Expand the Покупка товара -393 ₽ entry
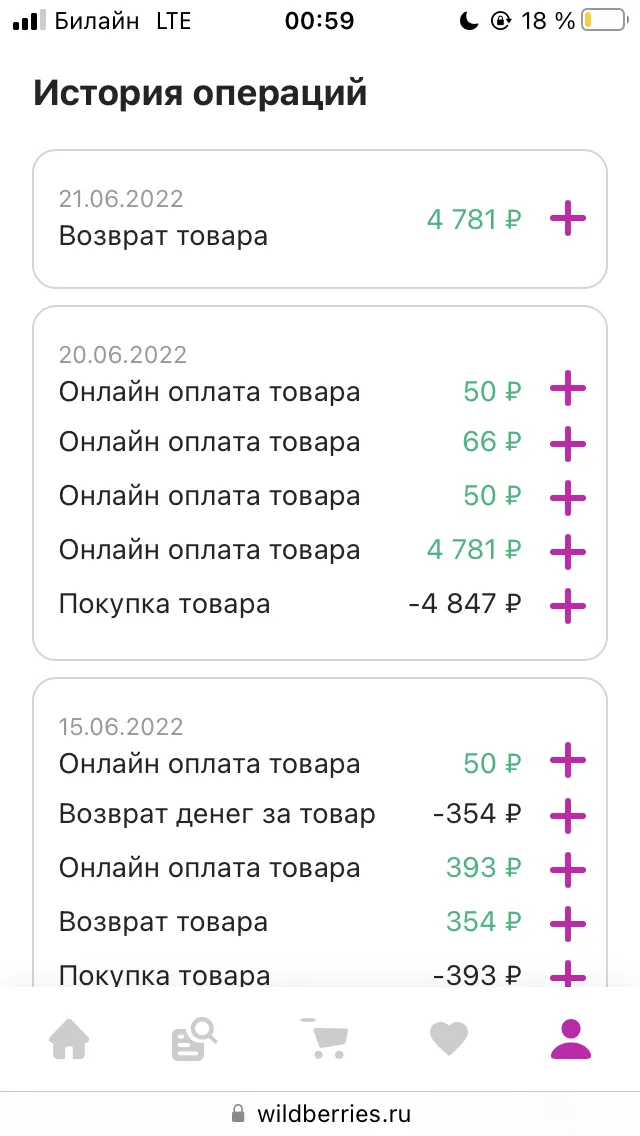 [x=568, y=973]
